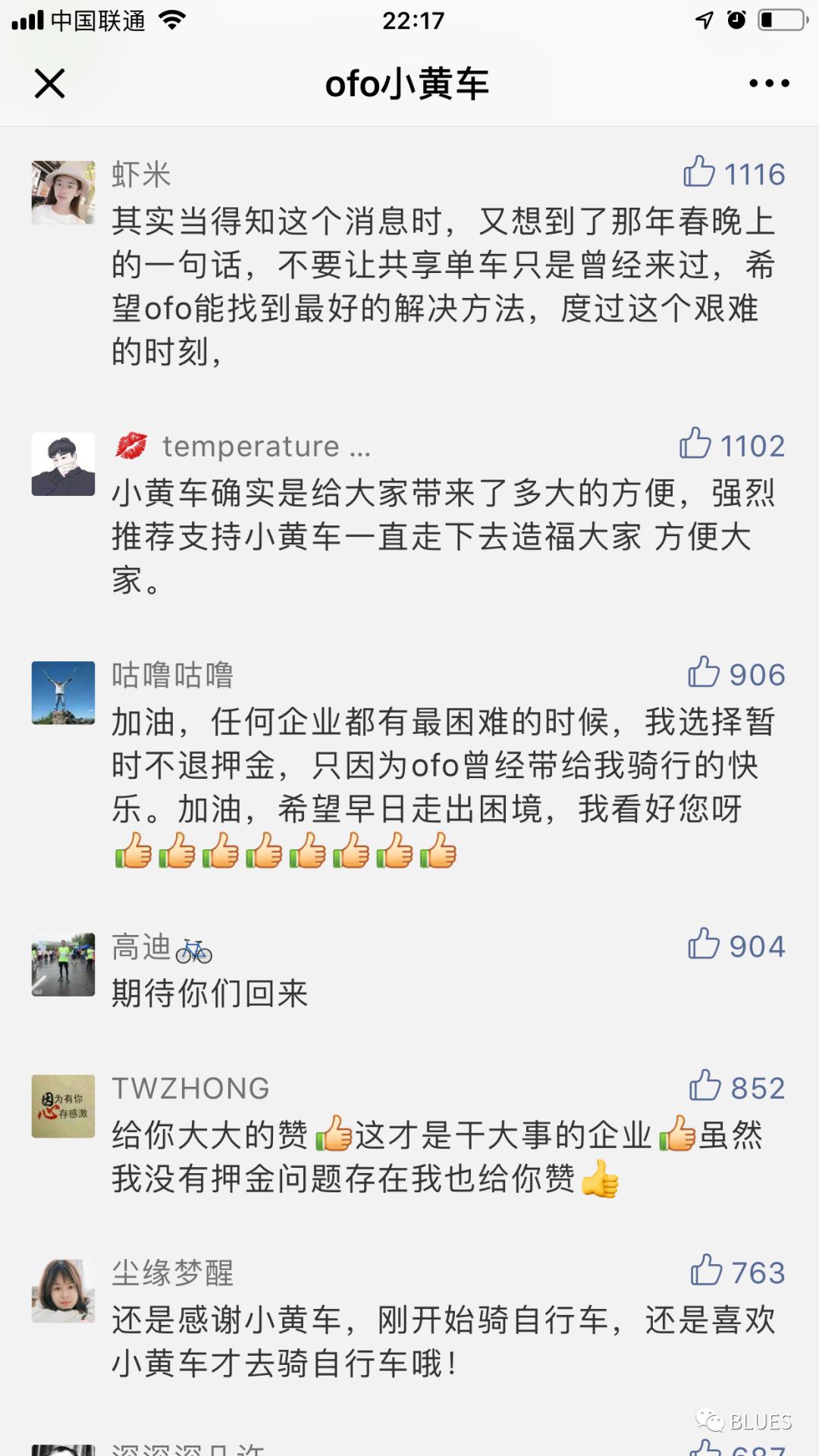Like 咕噜咕噜's comment
This screenshot has width=819, height=1456.
click(x=704, y=673)
